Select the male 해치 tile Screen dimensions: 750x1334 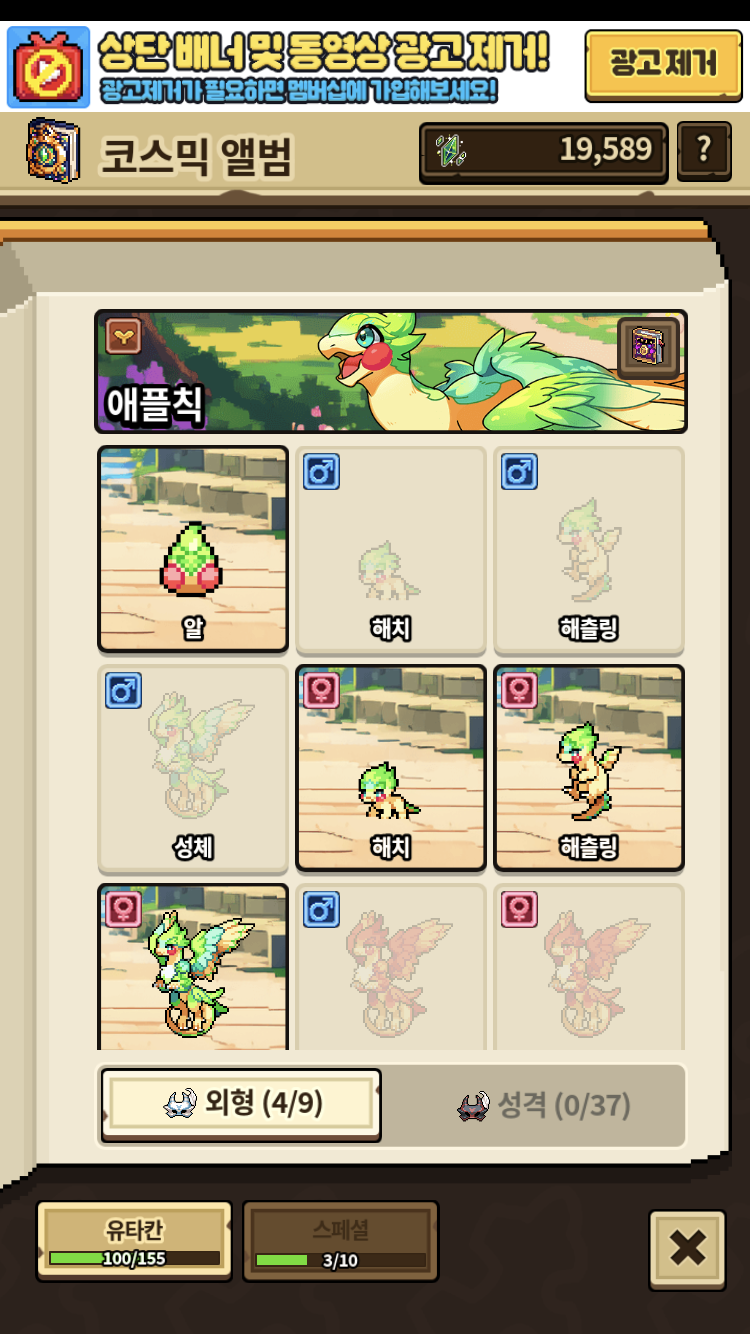coord(391,548)
